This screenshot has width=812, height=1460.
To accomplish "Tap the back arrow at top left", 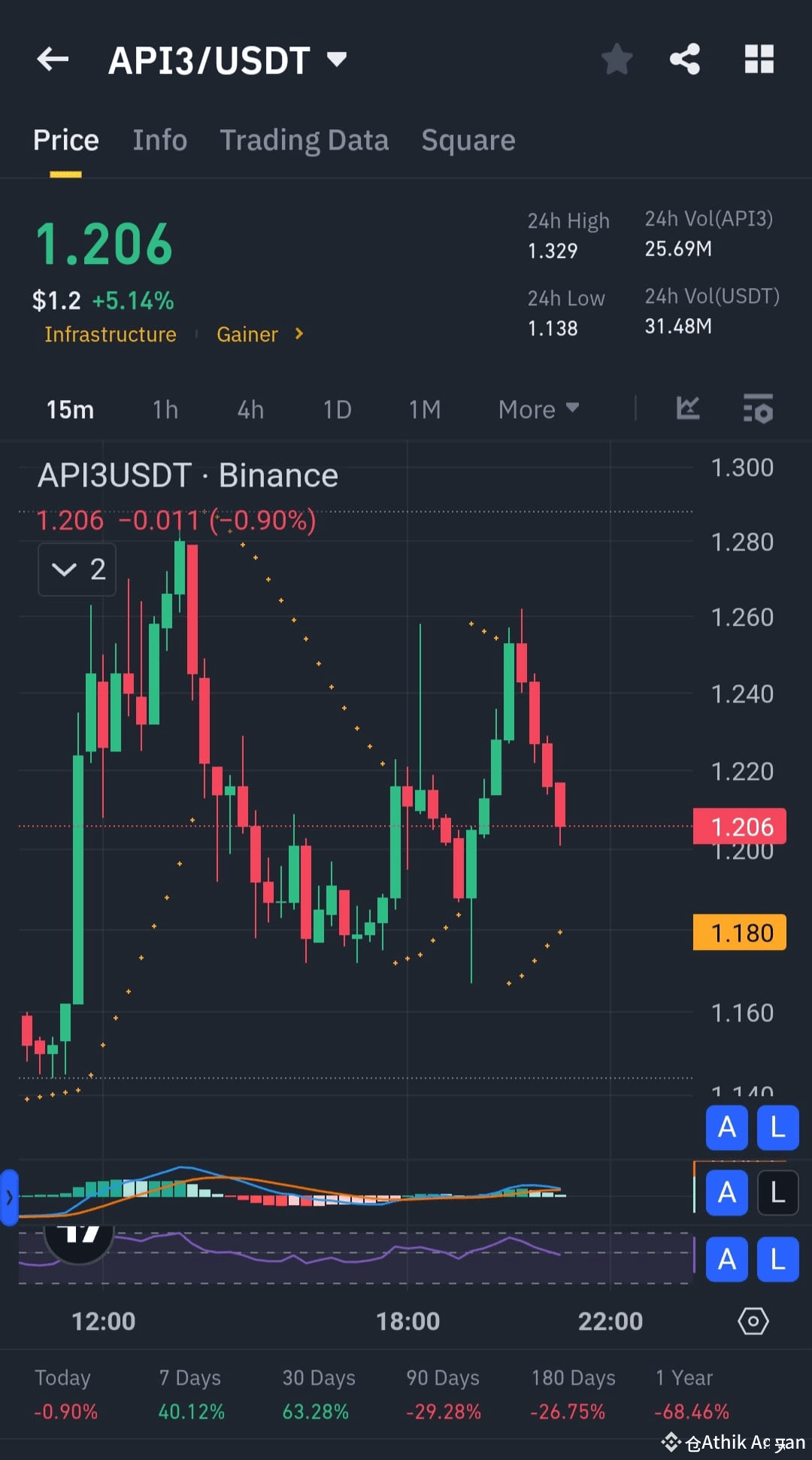I will pyautogui.click(x=52, y=59).
